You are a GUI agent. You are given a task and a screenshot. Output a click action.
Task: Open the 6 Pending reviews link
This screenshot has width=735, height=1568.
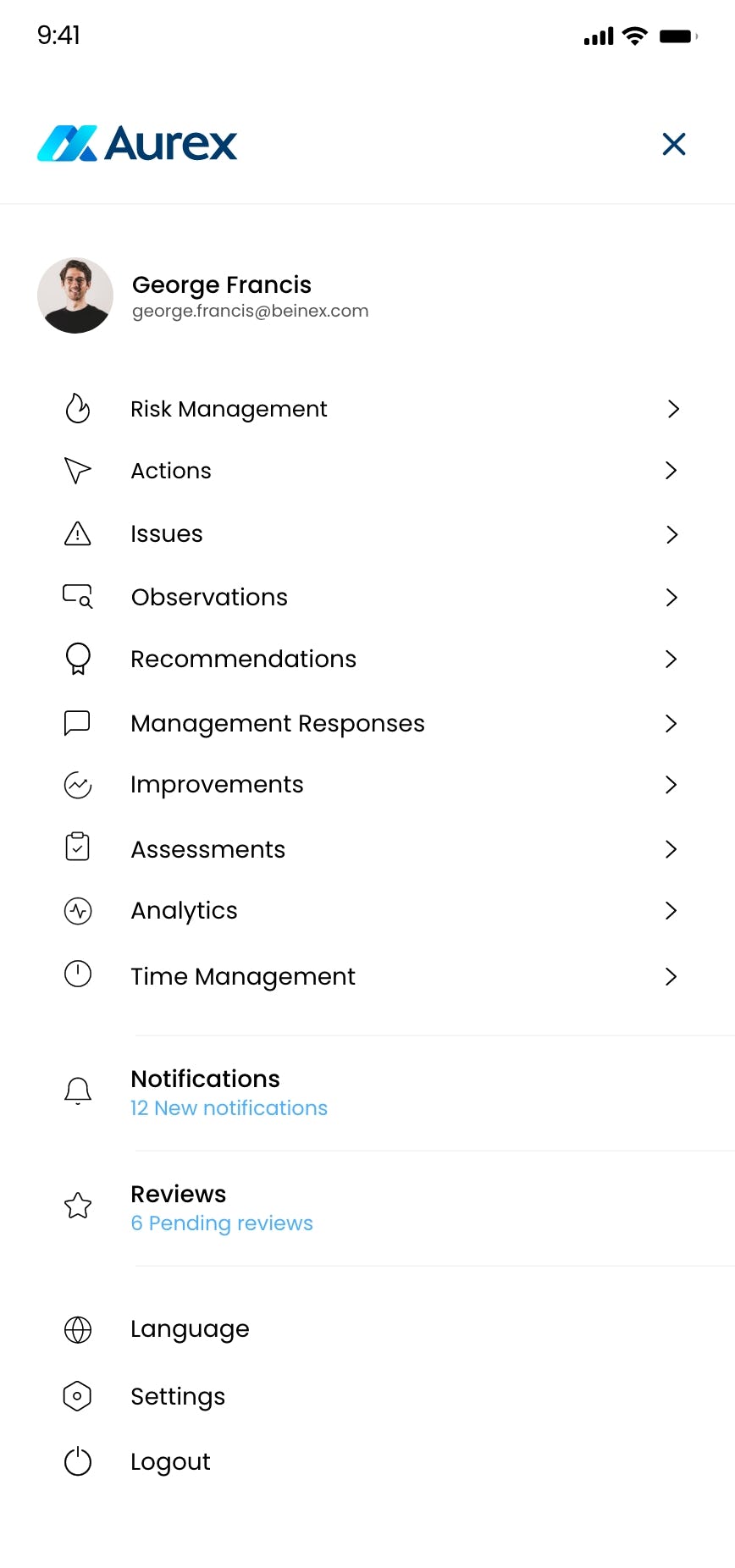[222, 1223]
